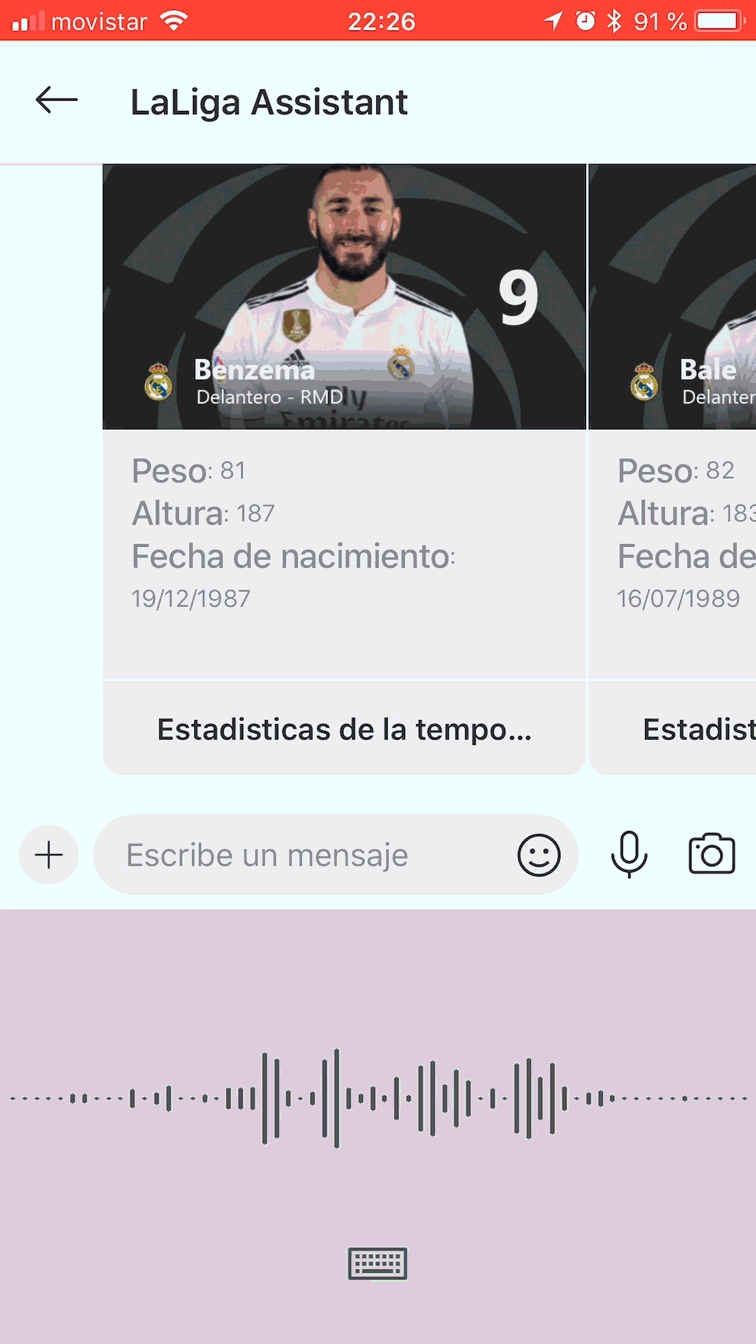
Task: Switch to the keyboard input
Action: 377,1264
